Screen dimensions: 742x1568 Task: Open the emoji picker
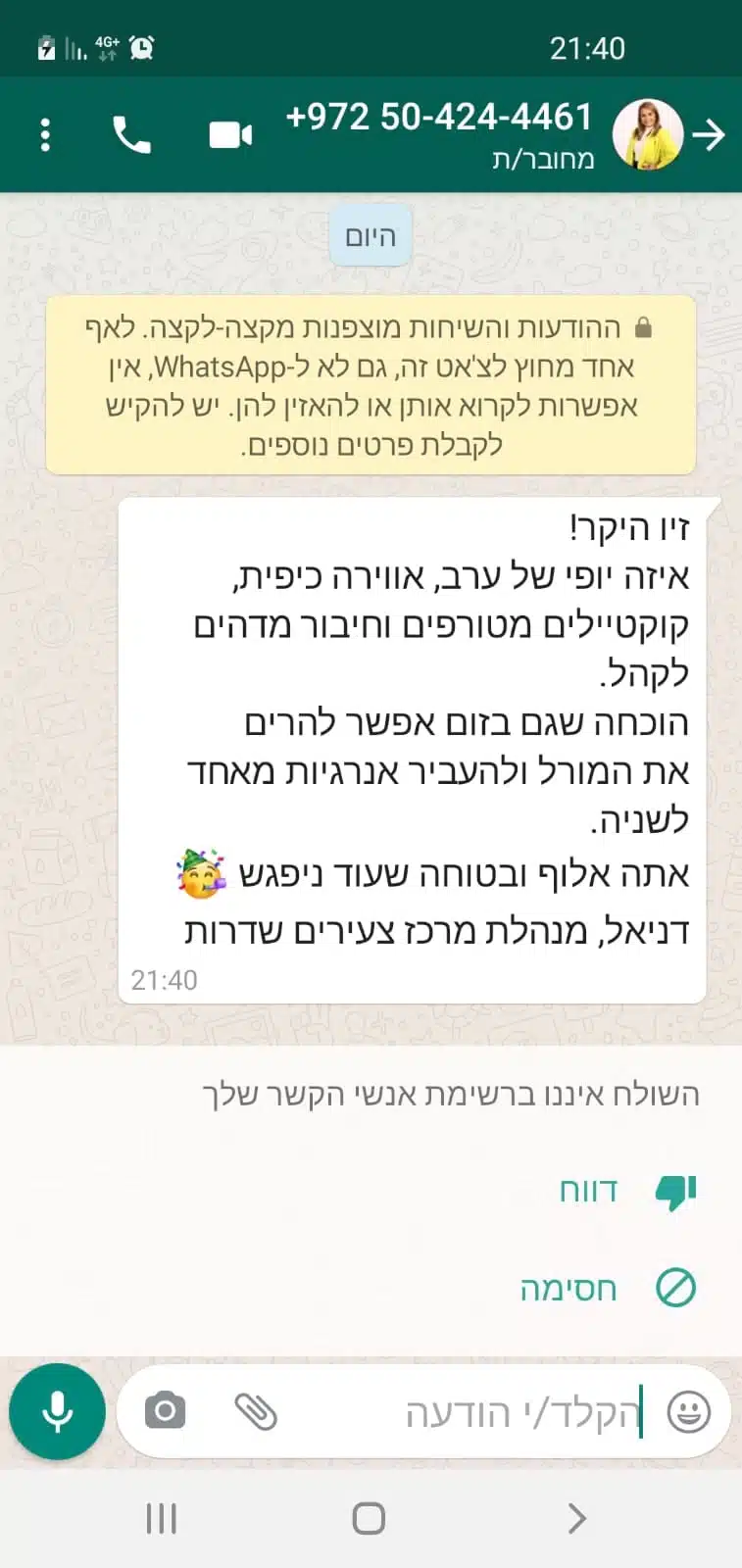[x=688, y=1412]
